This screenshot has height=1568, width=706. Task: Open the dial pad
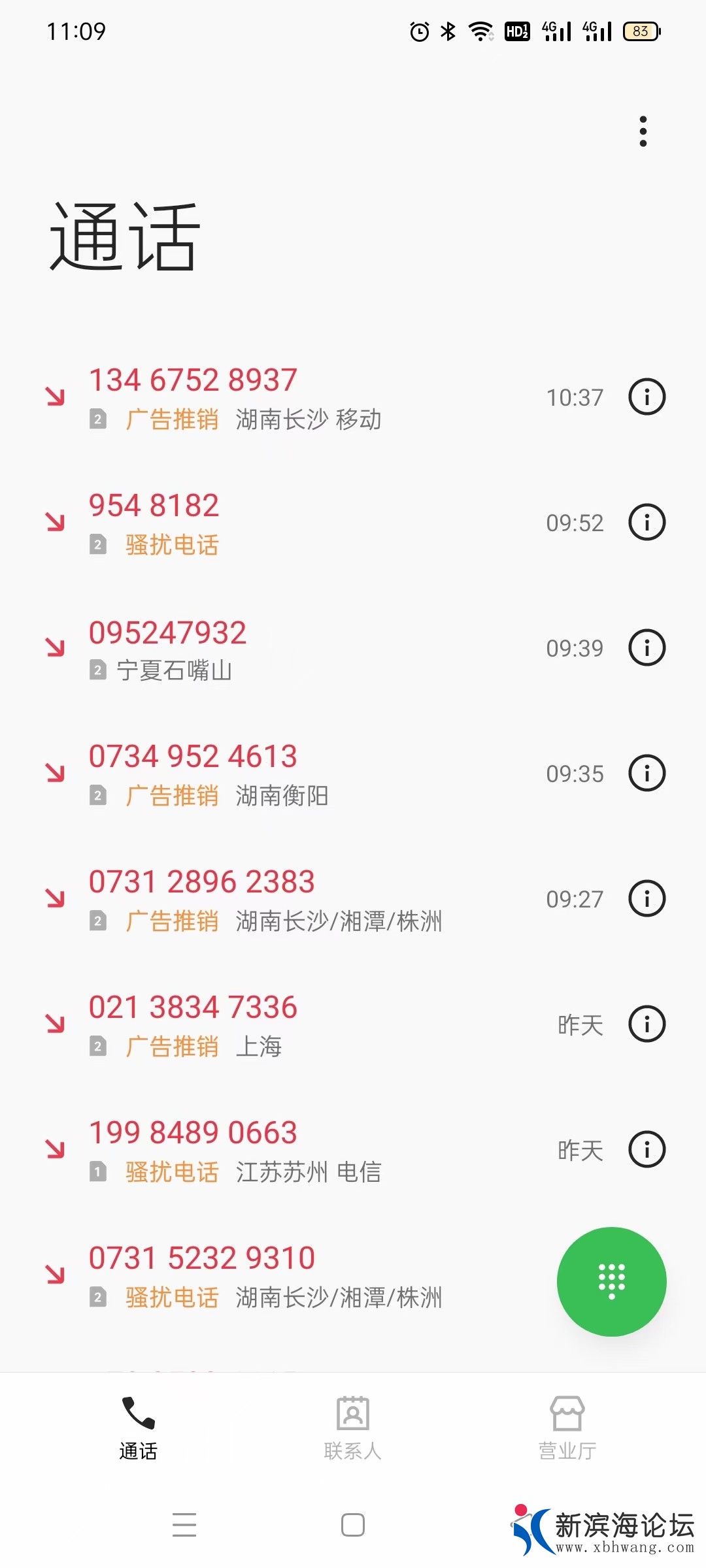click(611, 1281)
